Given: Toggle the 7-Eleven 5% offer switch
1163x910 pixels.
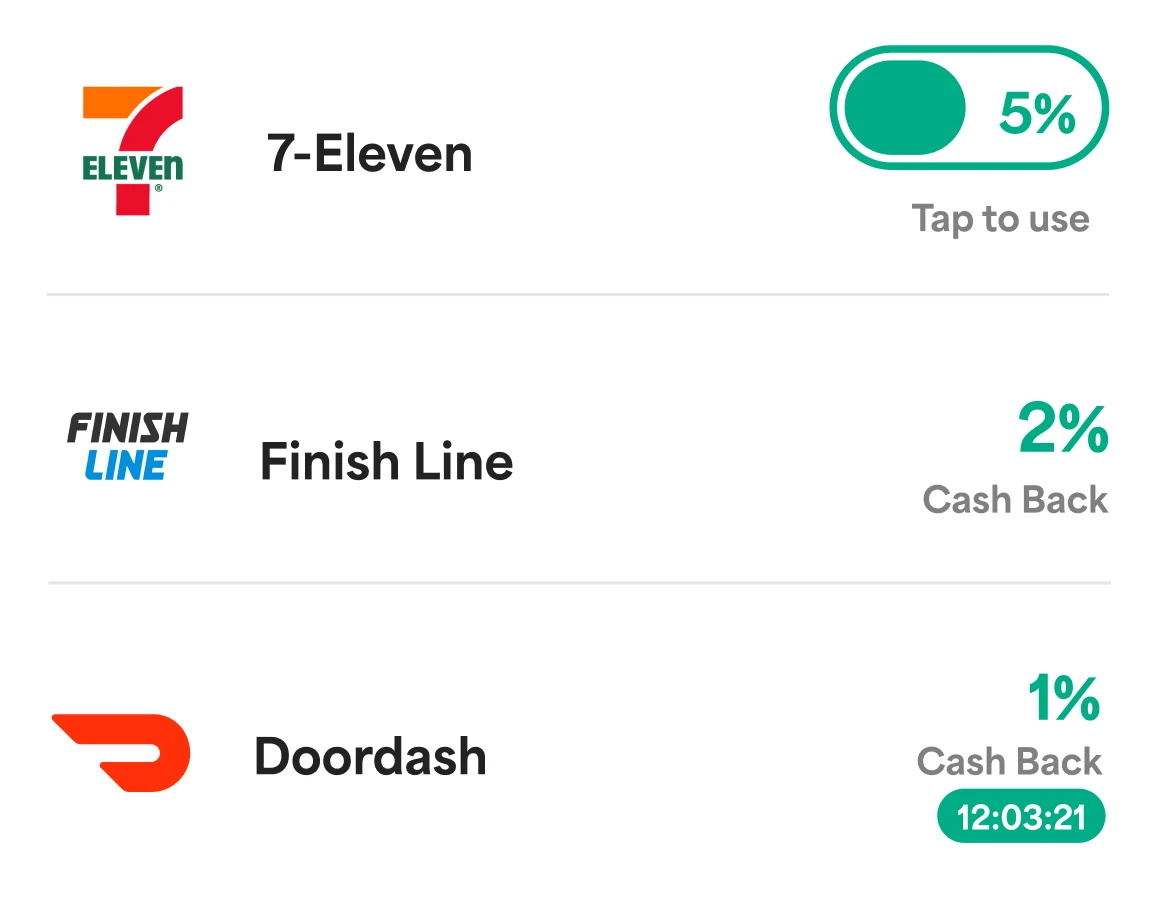Looking at the screenshot, I should [968, 109].
